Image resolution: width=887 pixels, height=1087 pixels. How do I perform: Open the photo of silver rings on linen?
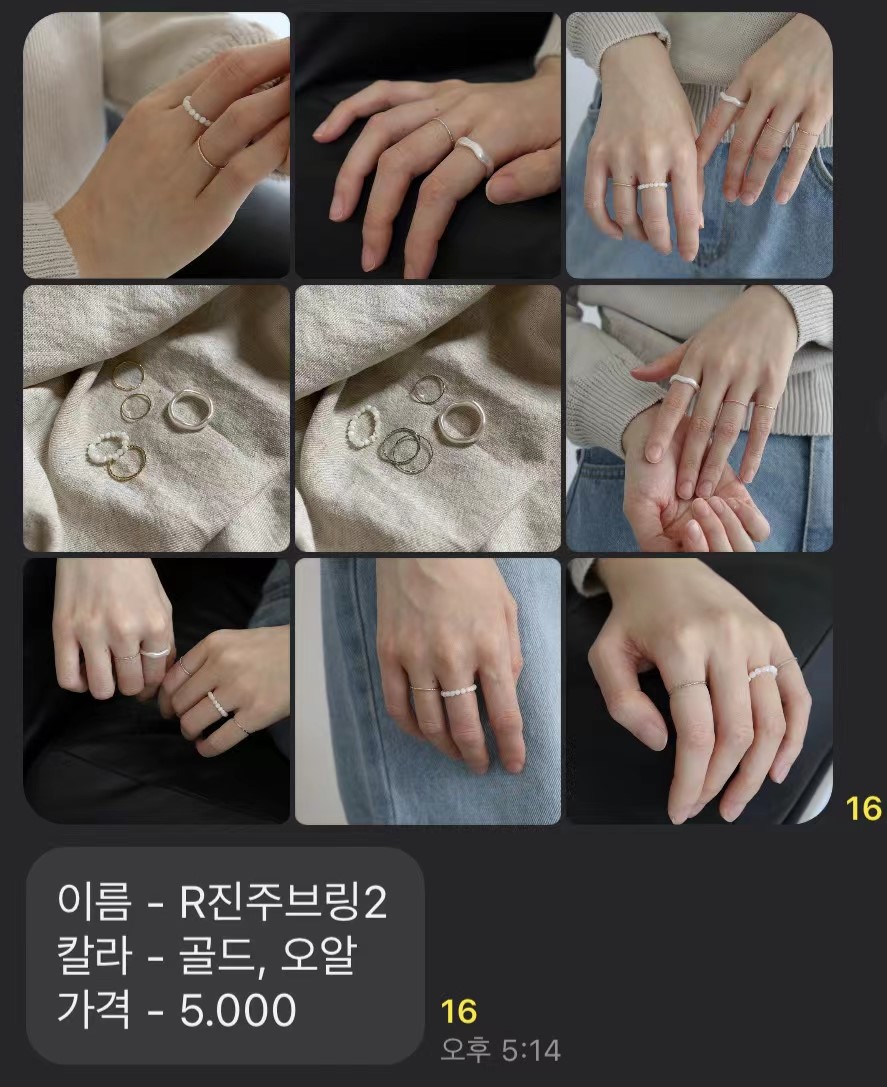point(428,418)
